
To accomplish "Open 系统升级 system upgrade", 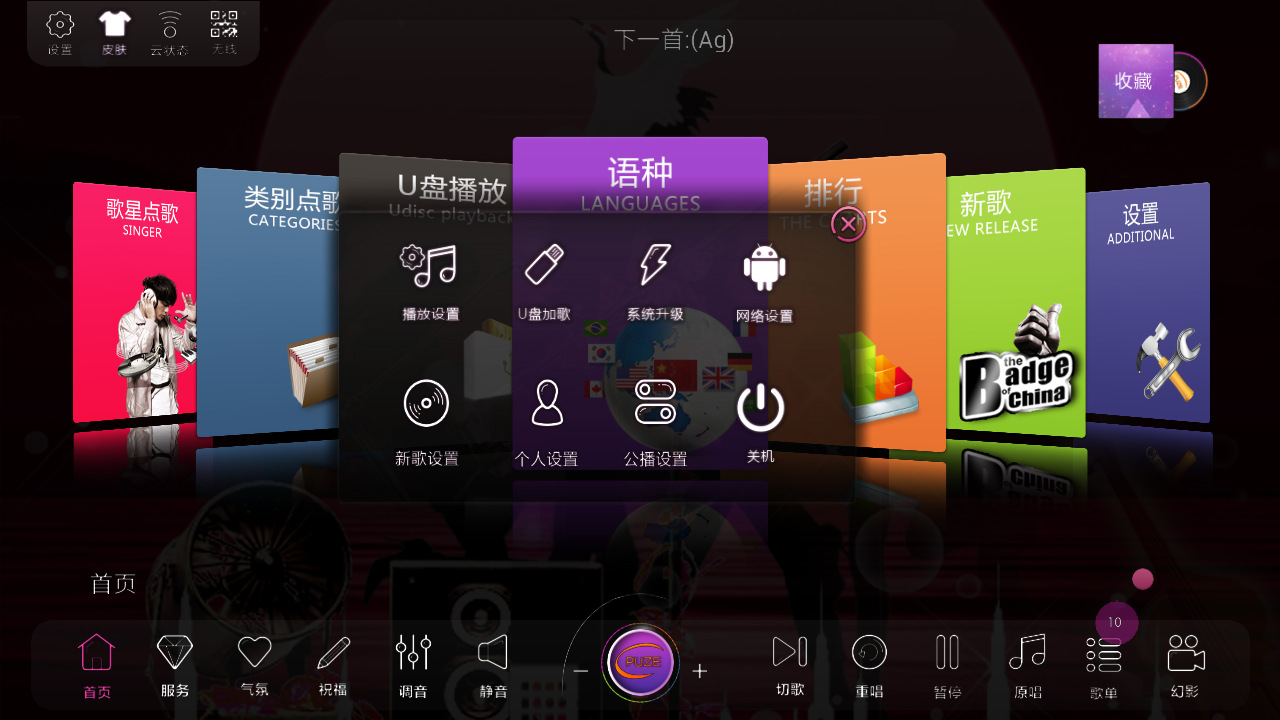I will [655, 281].
